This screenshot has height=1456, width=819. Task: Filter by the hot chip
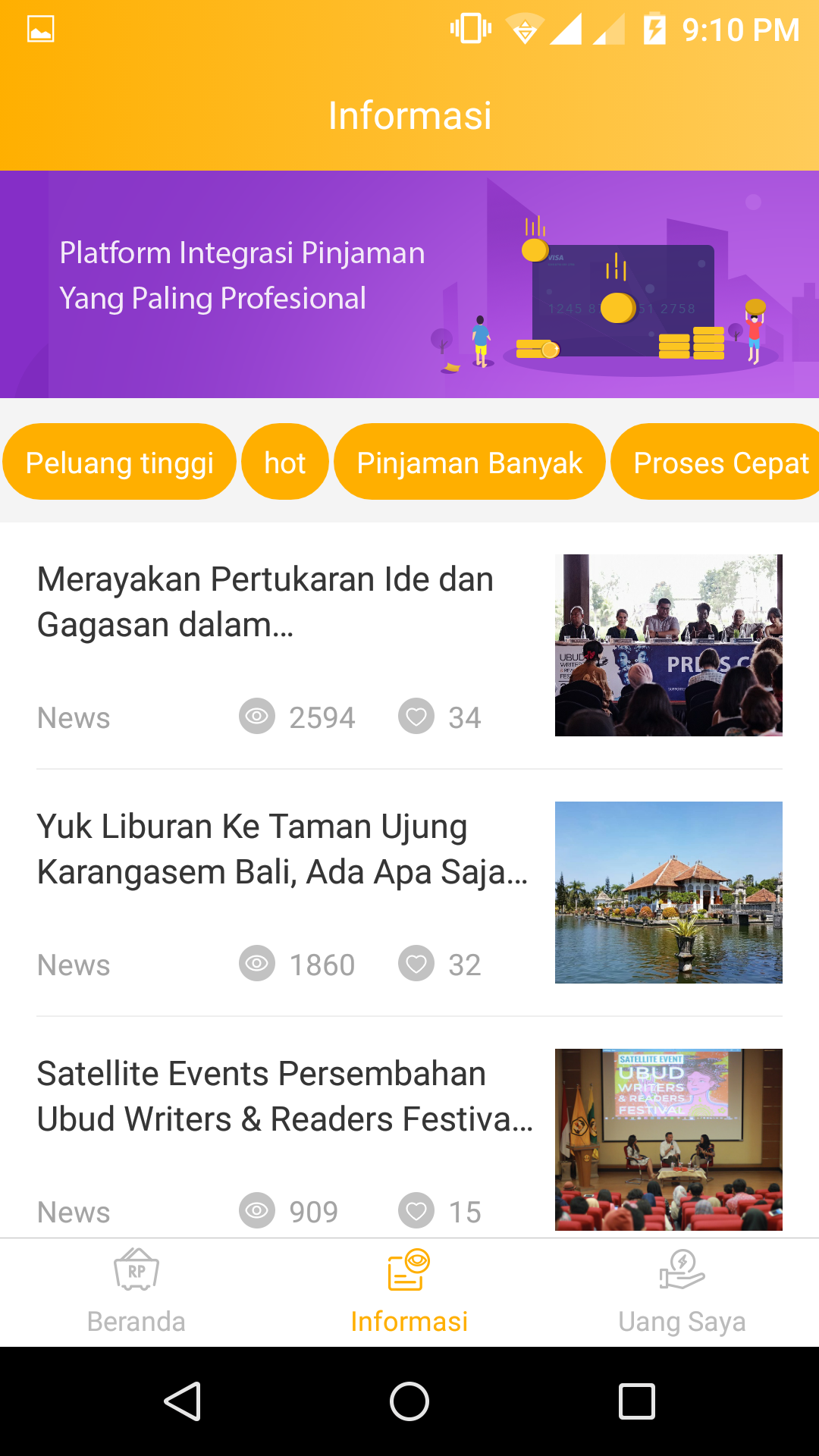[285, 462]
